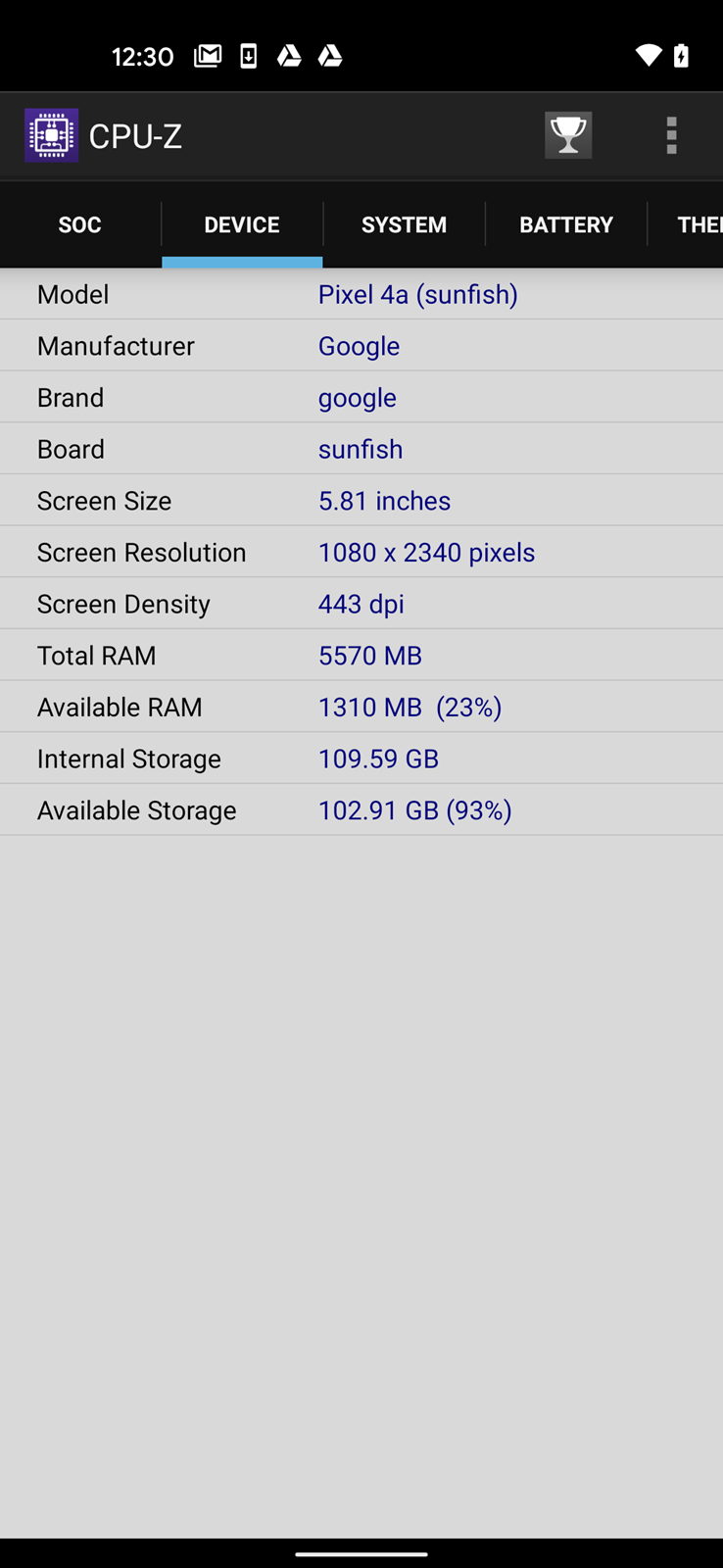The width and height of the screenshot is (723, 1568).
Task: Open the trophy validation icon
Action: [568, 135]
